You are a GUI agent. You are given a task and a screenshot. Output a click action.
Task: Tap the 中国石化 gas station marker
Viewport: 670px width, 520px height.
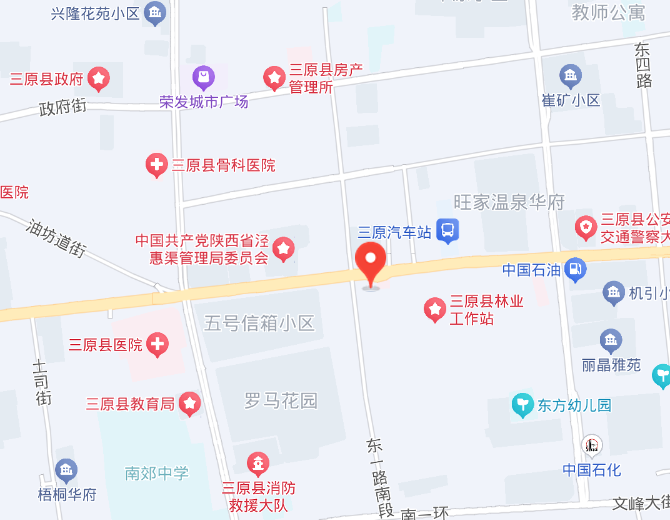point(592,446)
